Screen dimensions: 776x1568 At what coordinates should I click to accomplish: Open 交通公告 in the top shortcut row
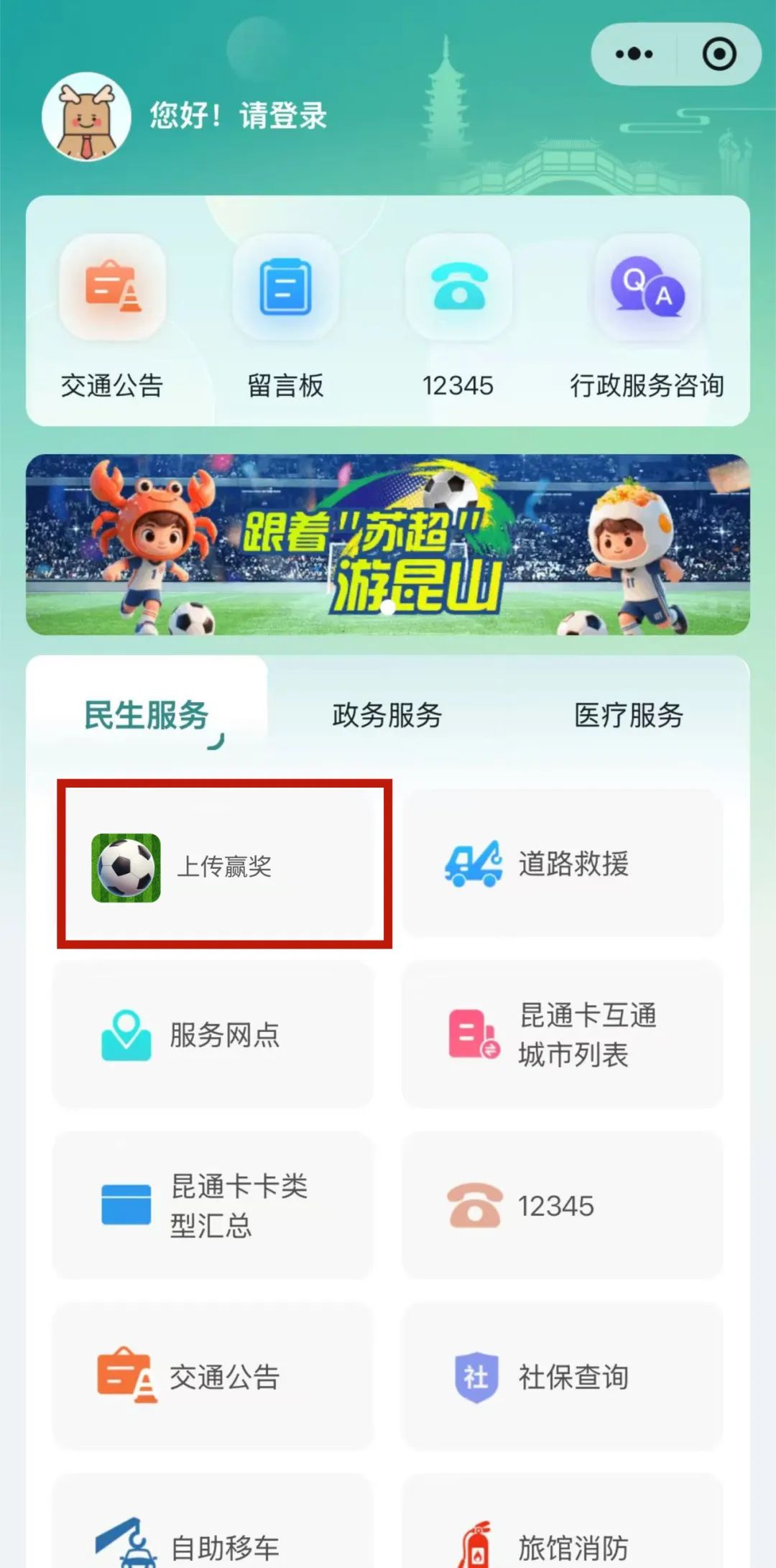click(x=112, y=316)
